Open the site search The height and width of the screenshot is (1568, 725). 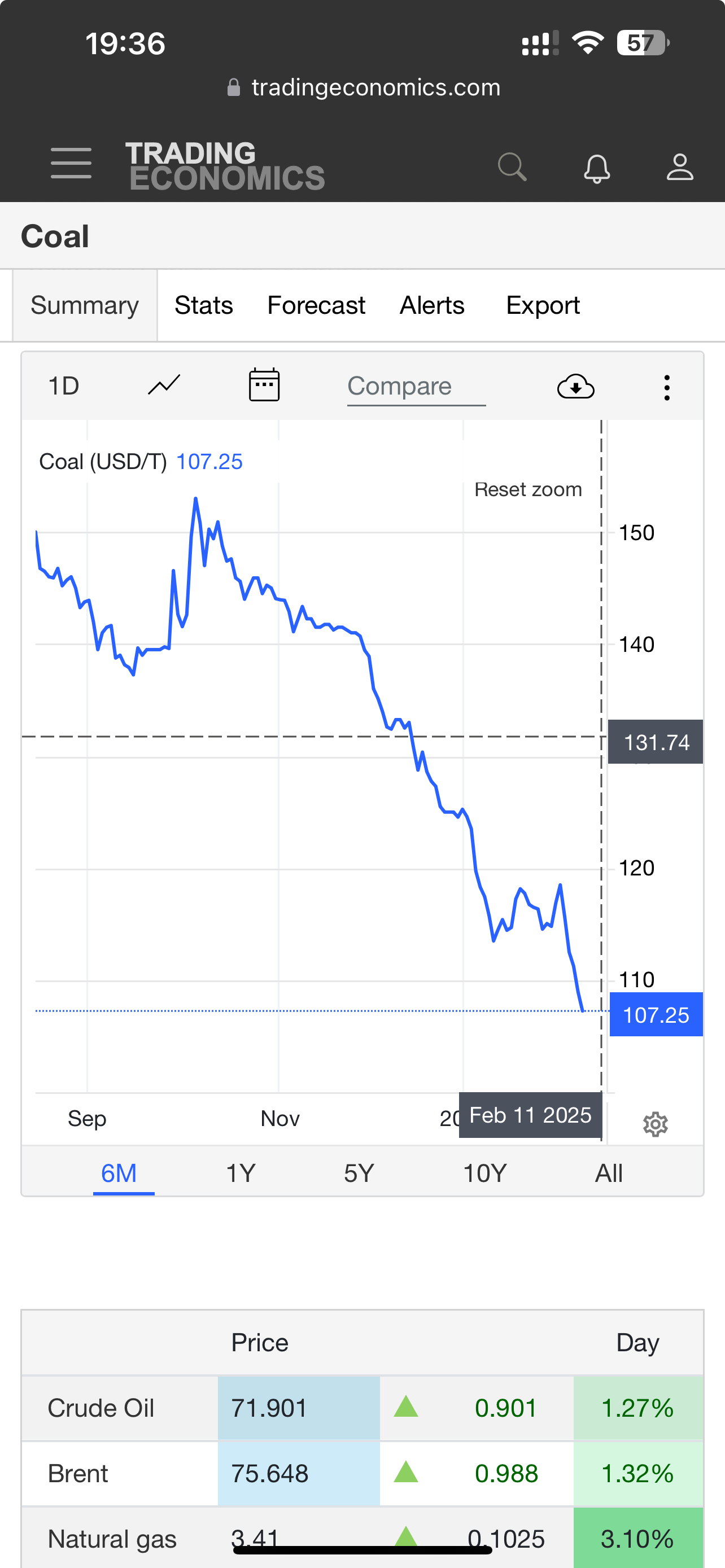coord(512,167)
